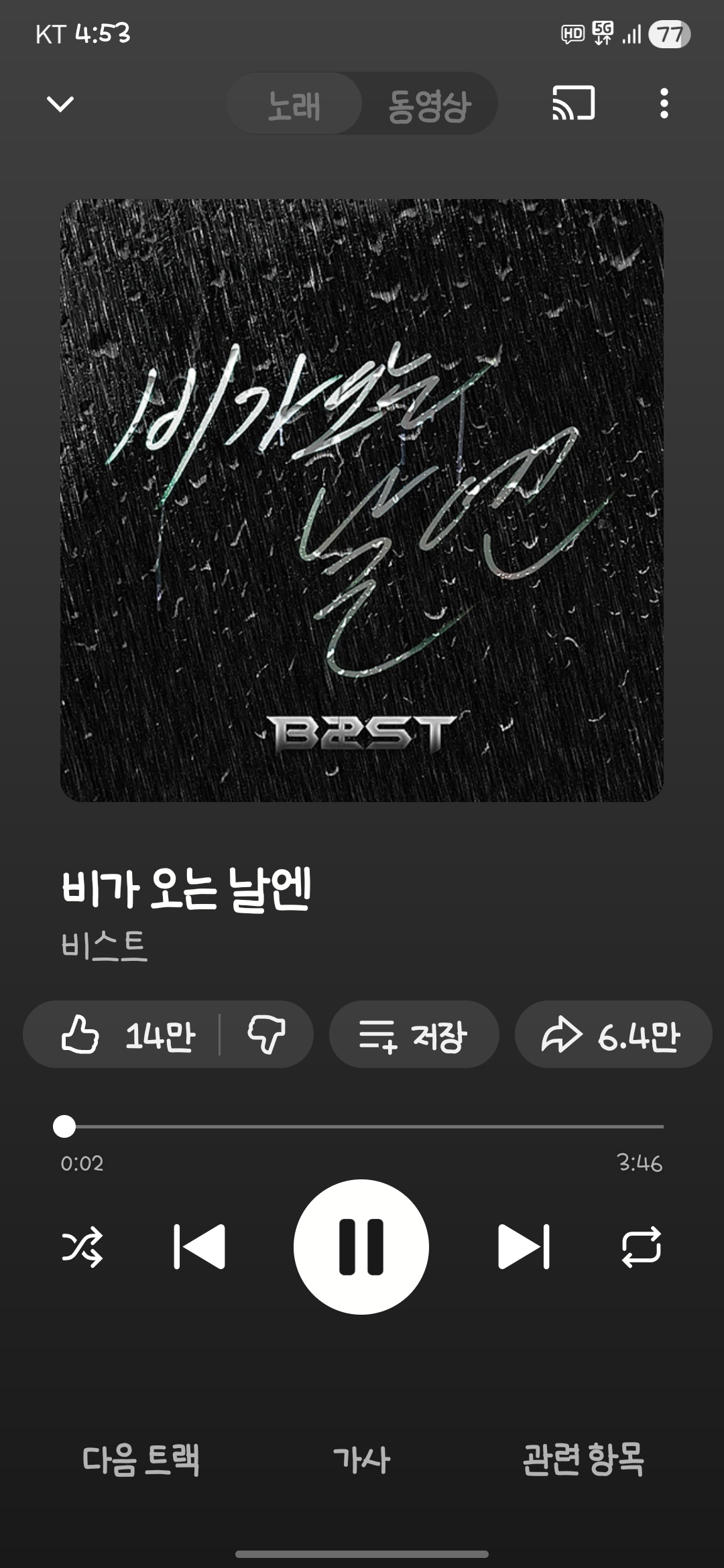
Task: Switch to the 노래 tab
Action: click(294, 105)
